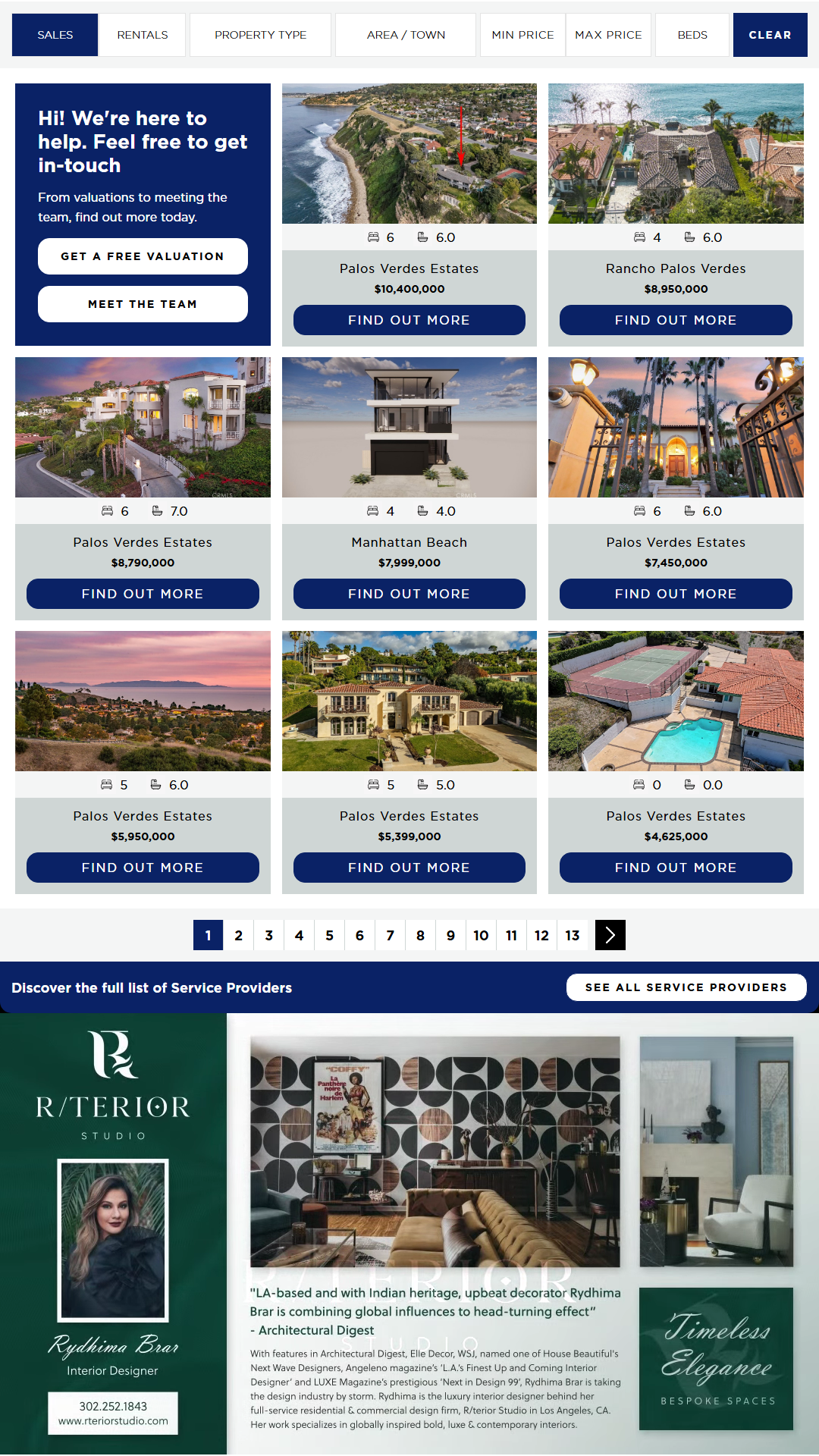This screenshot has width=819, height=1456.
Task: Select the Min Price dropdown
Action: click(522, 35)
